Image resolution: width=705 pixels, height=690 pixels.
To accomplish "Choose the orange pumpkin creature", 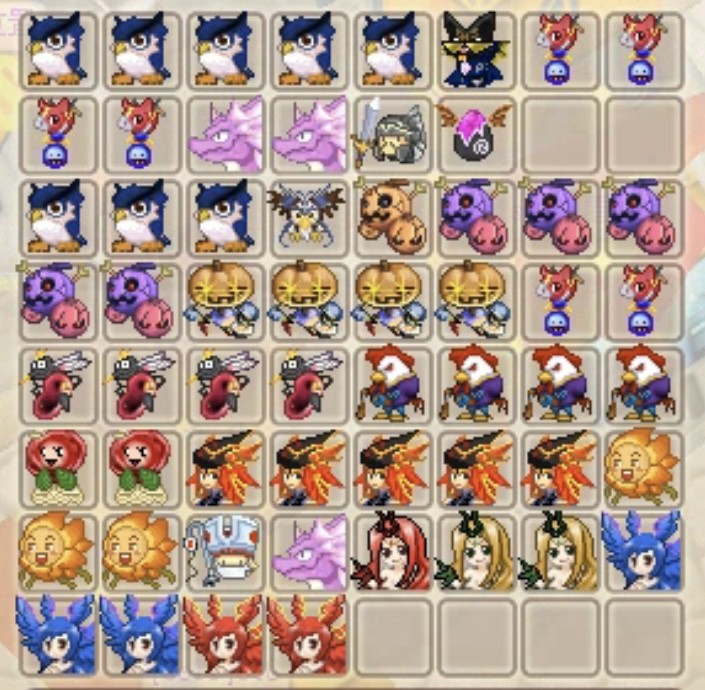I will [393, 215].
